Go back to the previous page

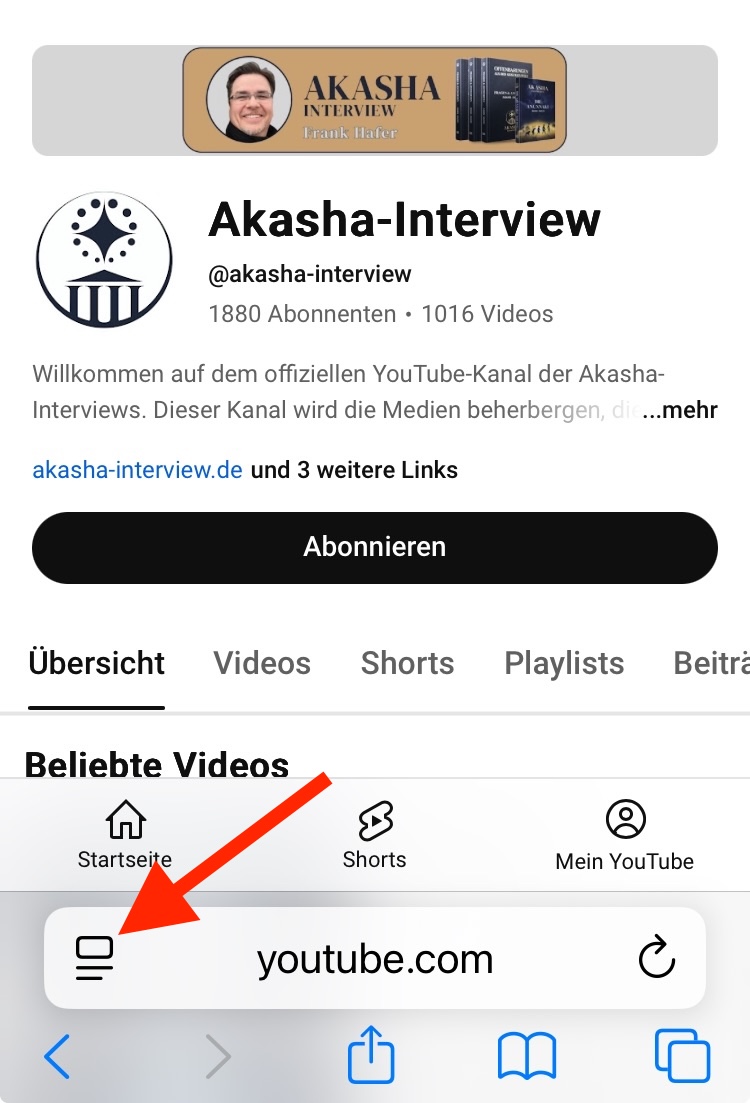[58, 1056]
